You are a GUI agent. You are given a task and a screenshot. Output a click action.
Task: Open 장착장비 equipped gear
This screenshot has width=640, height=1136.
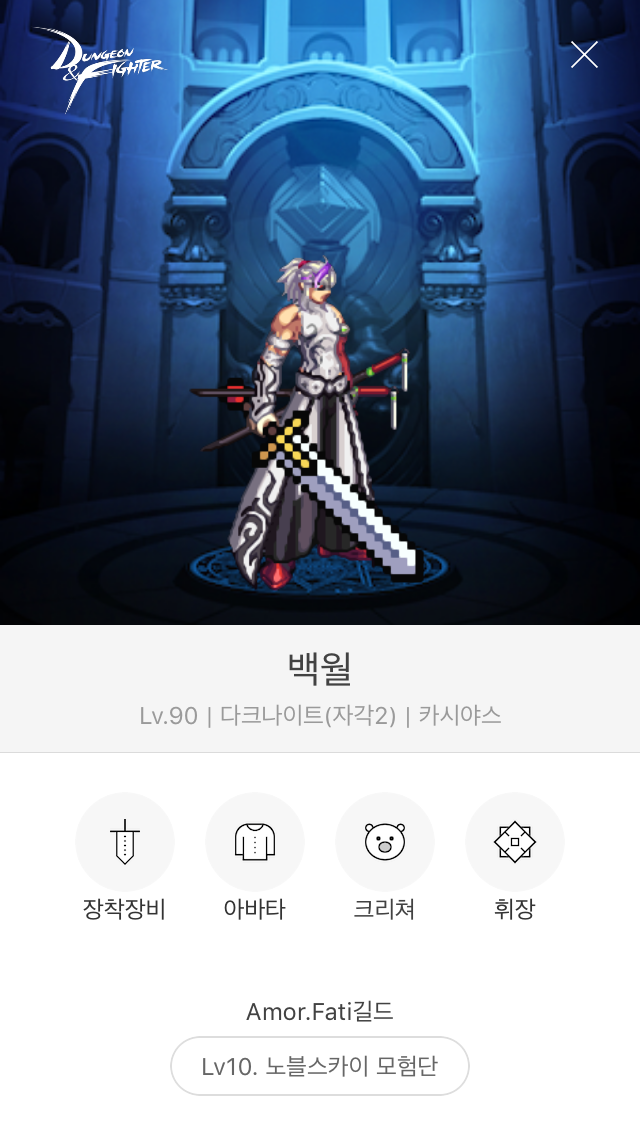click(125, 843)
